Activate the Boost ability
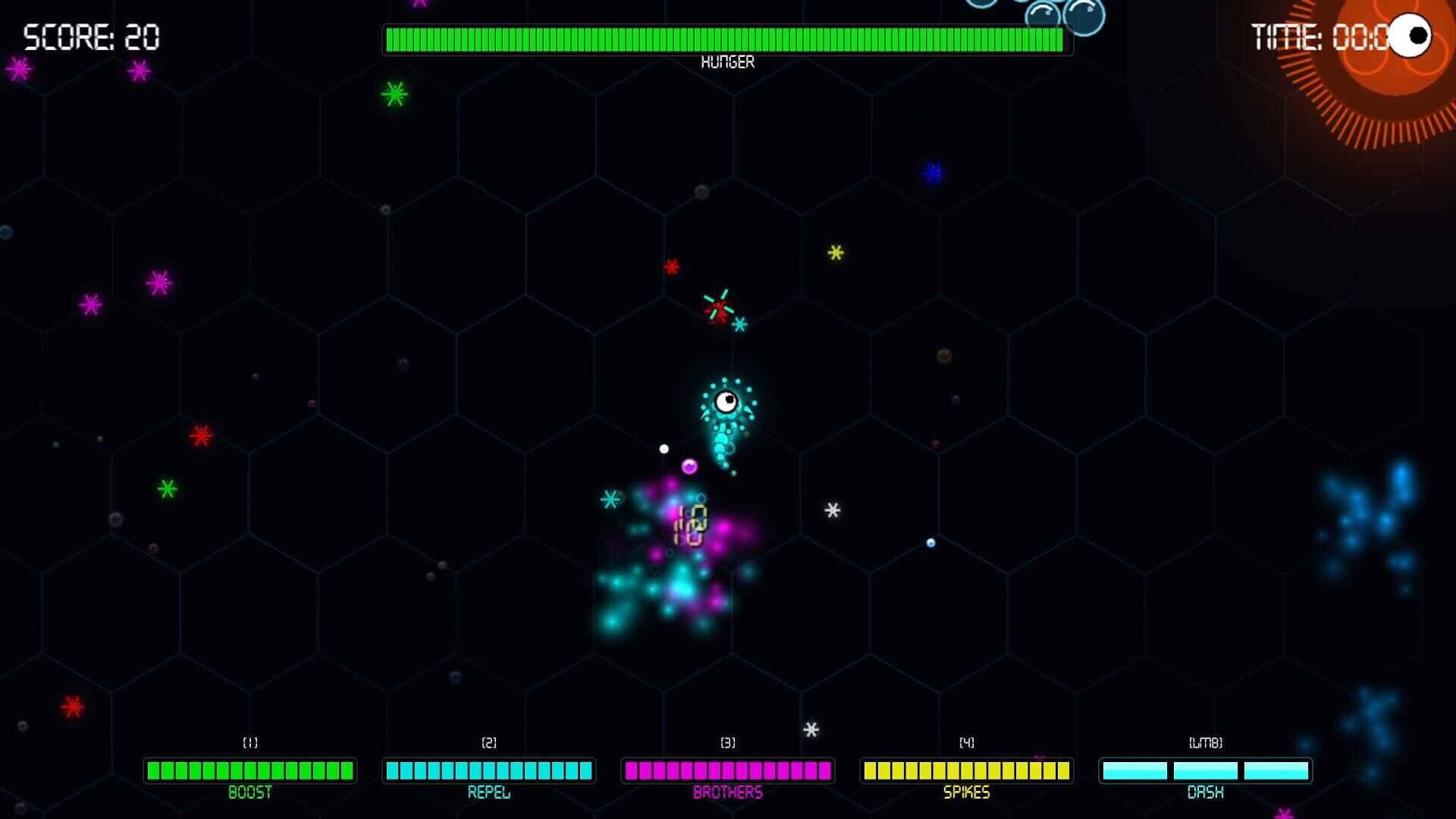Viewport: 1456px width, 819px height. pos(250,770)
